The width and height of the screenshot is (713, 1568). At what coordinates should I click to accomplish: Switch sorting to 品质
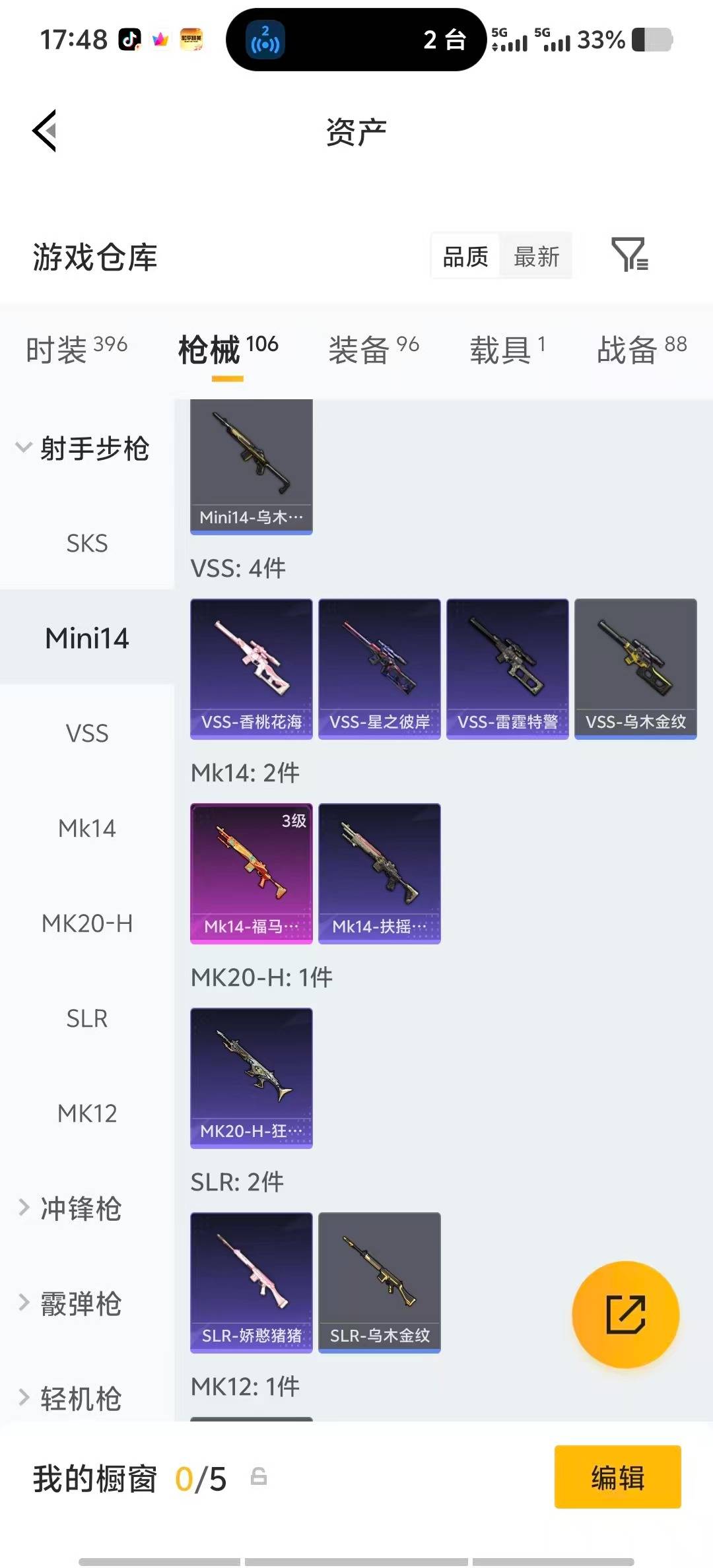point(465,256)
